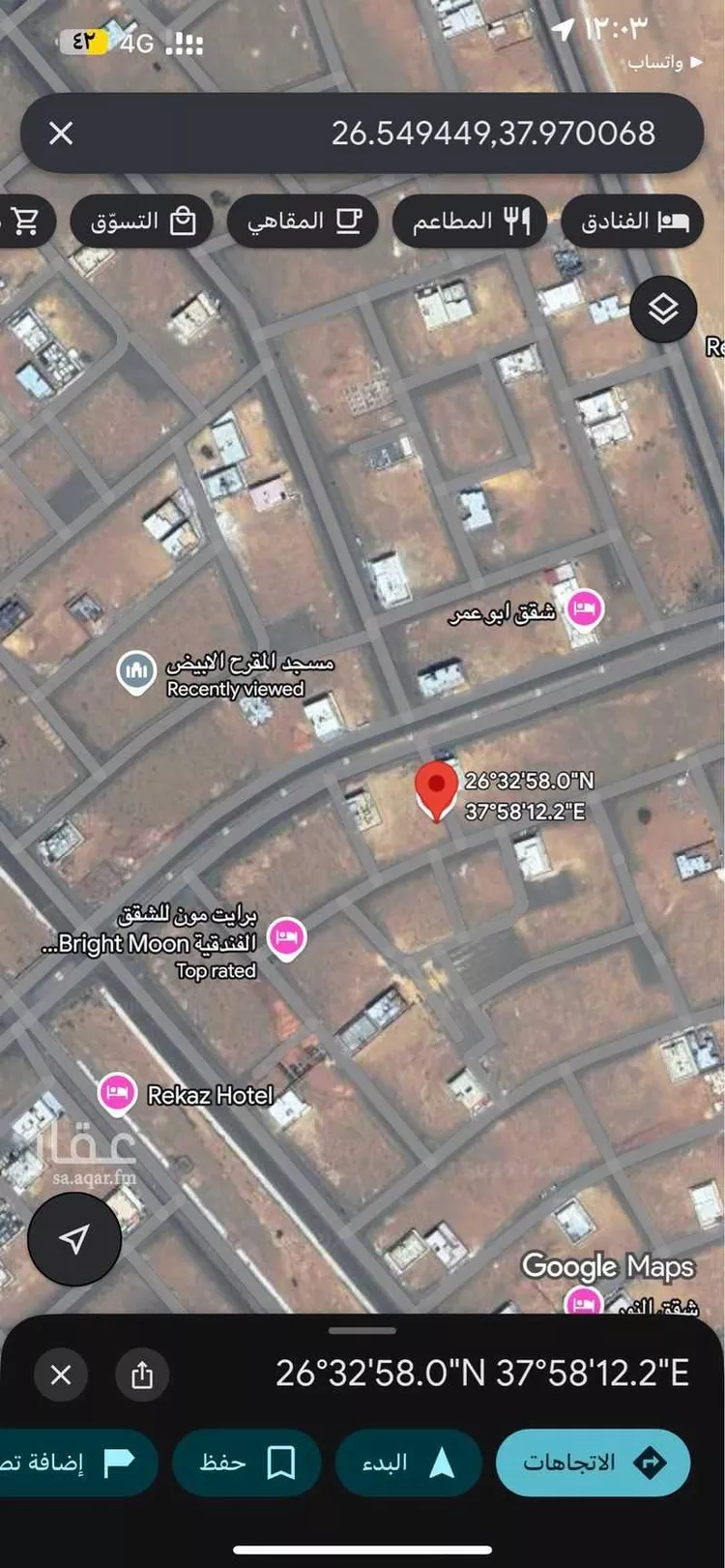Screen dimensions: 725x1568
Task: Select the الفنادق hotels chip
Action: (x=634, y=222)
